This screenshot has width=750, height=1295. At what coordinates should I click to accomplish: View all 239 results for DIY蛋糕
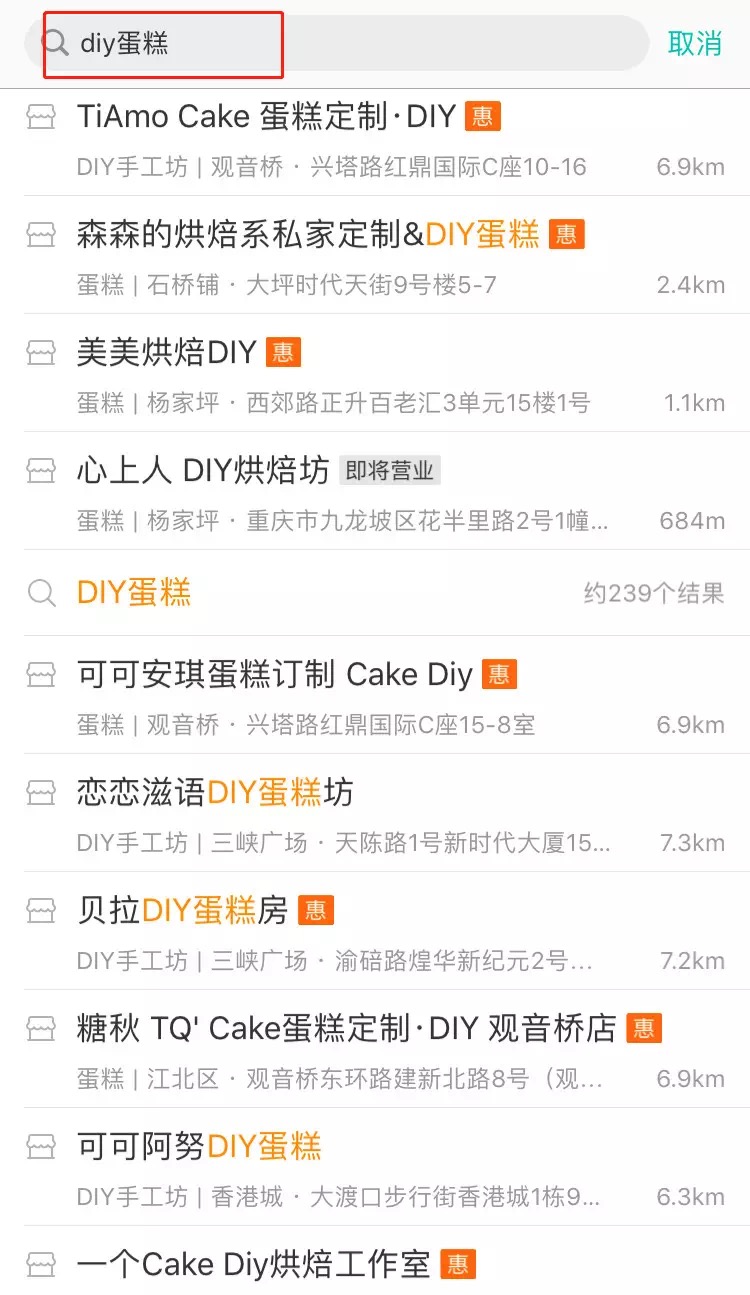pos(375,593)
